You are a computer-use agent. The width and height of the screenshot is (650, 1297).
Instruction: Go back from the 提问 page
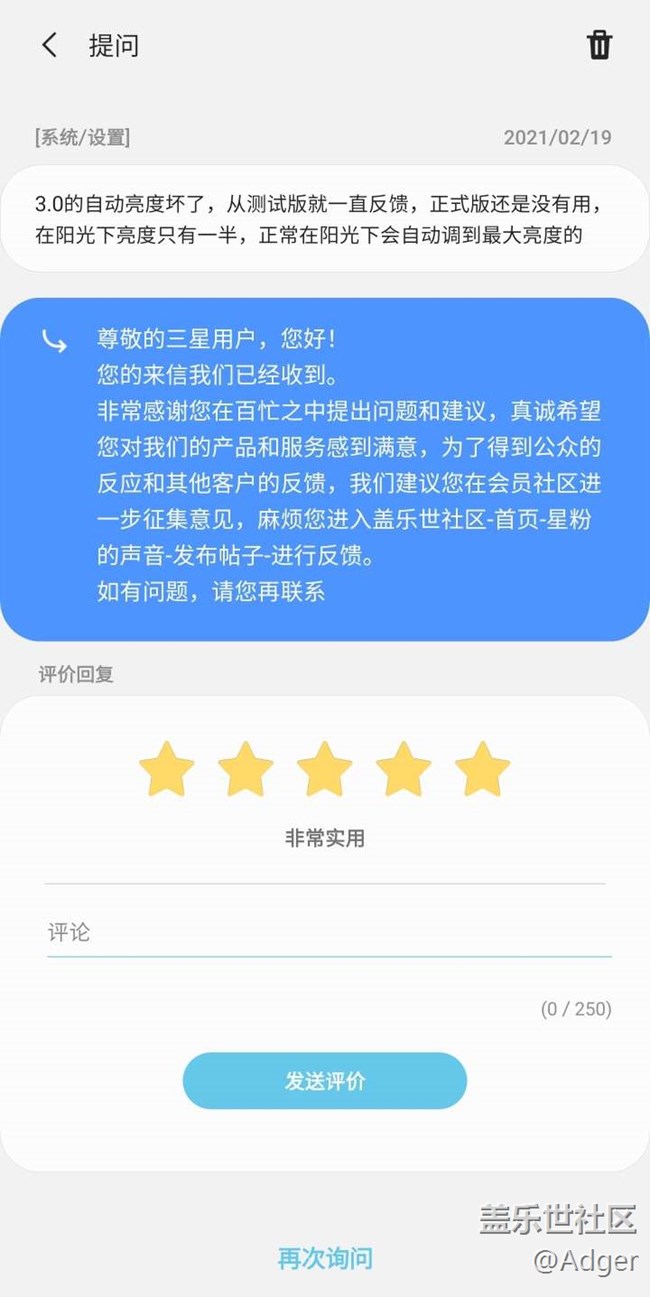[x=49, y=45]
